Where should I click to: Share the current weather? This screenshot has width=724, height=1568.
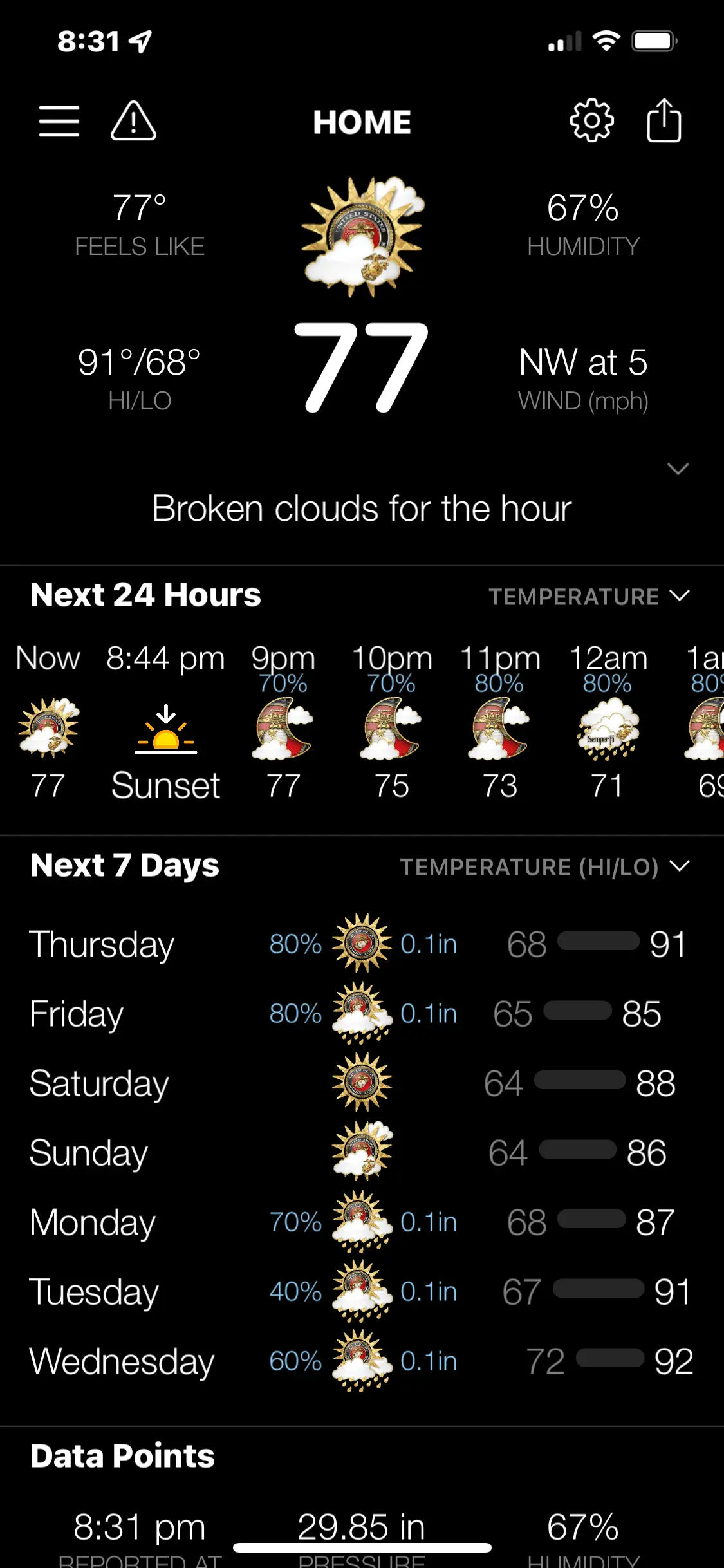[x=664, y=121]
